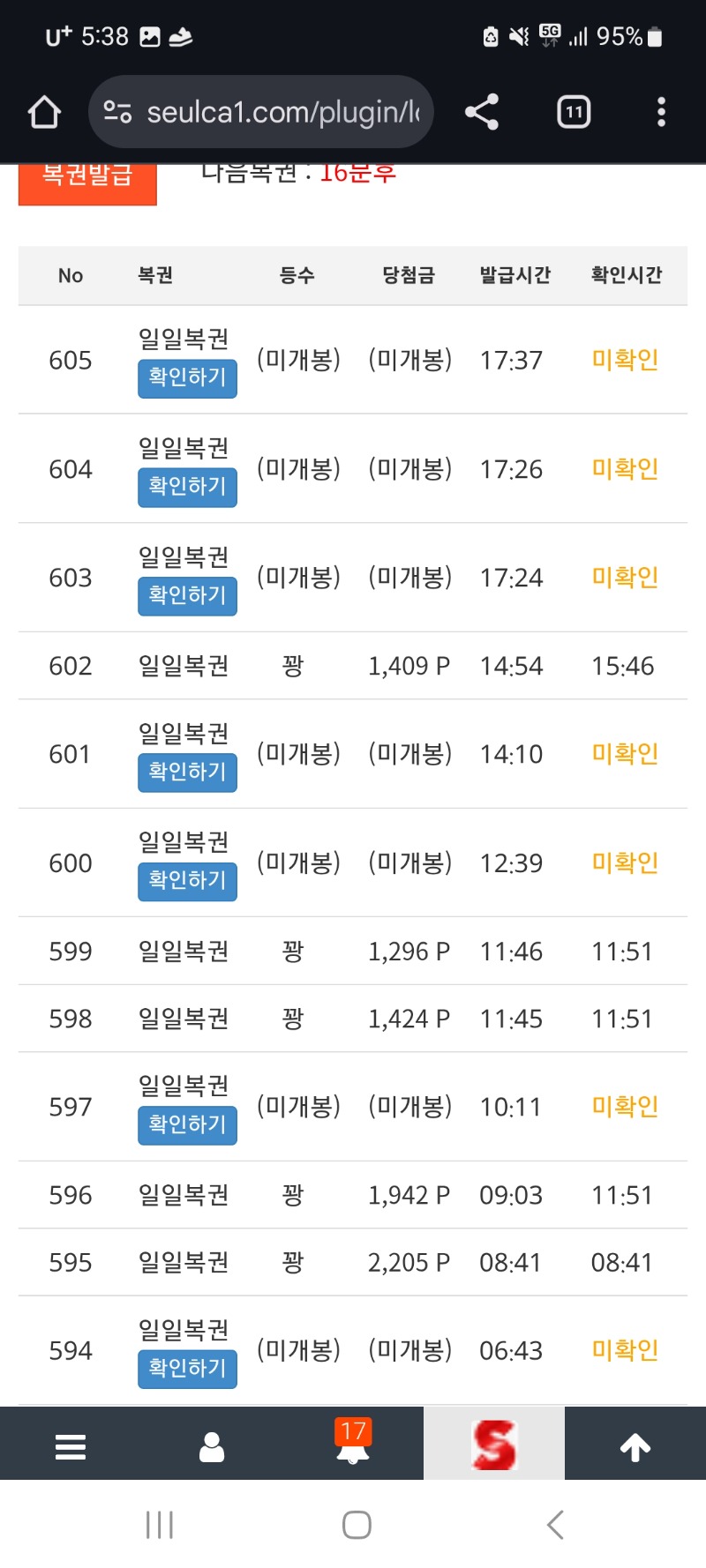Tap 확인하기 for lottery ticket 605
706x1568 pixels.
[187, 378]
